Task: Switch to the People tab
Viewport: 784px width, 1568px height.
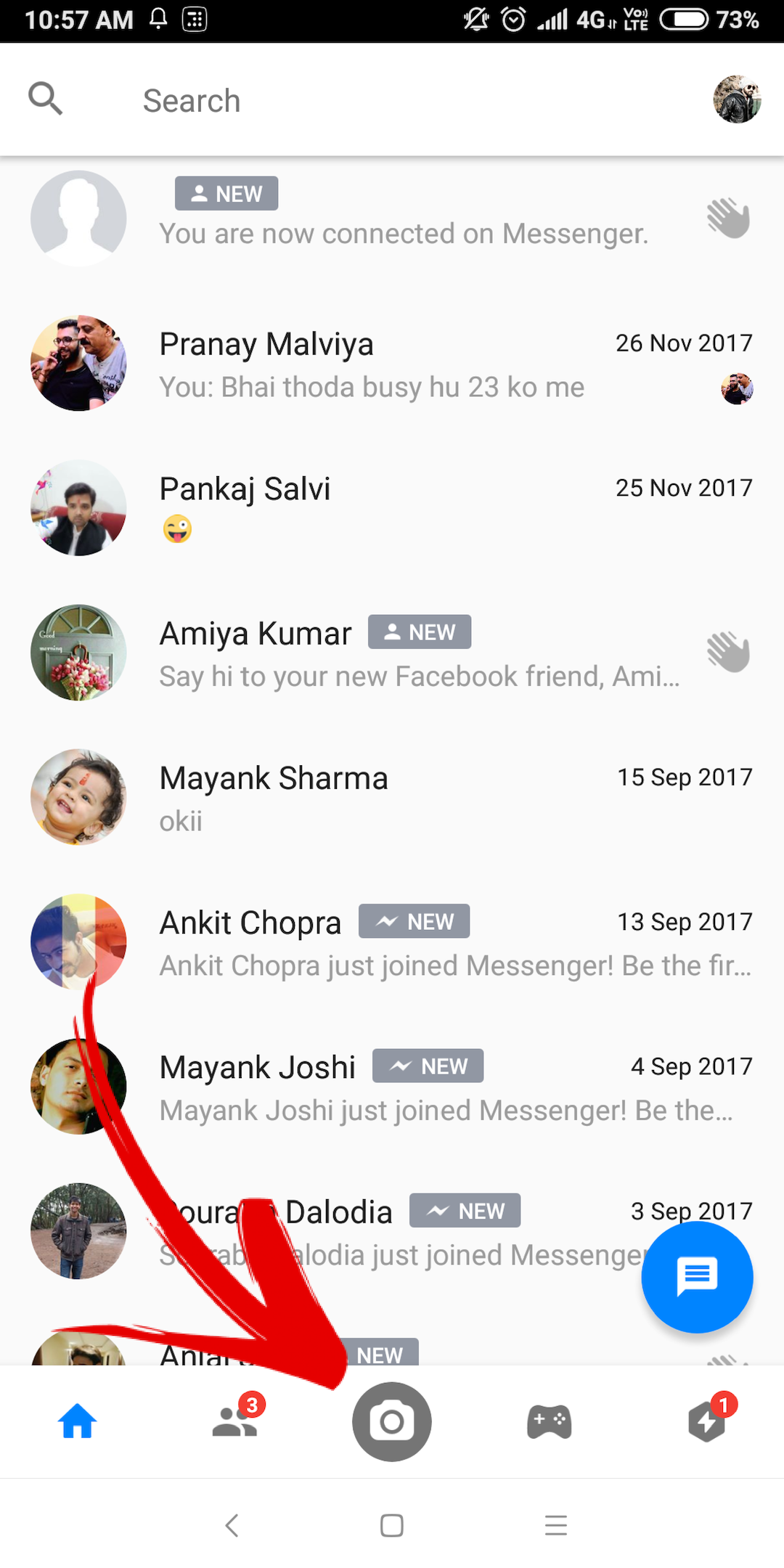Action: point(234,1421)
